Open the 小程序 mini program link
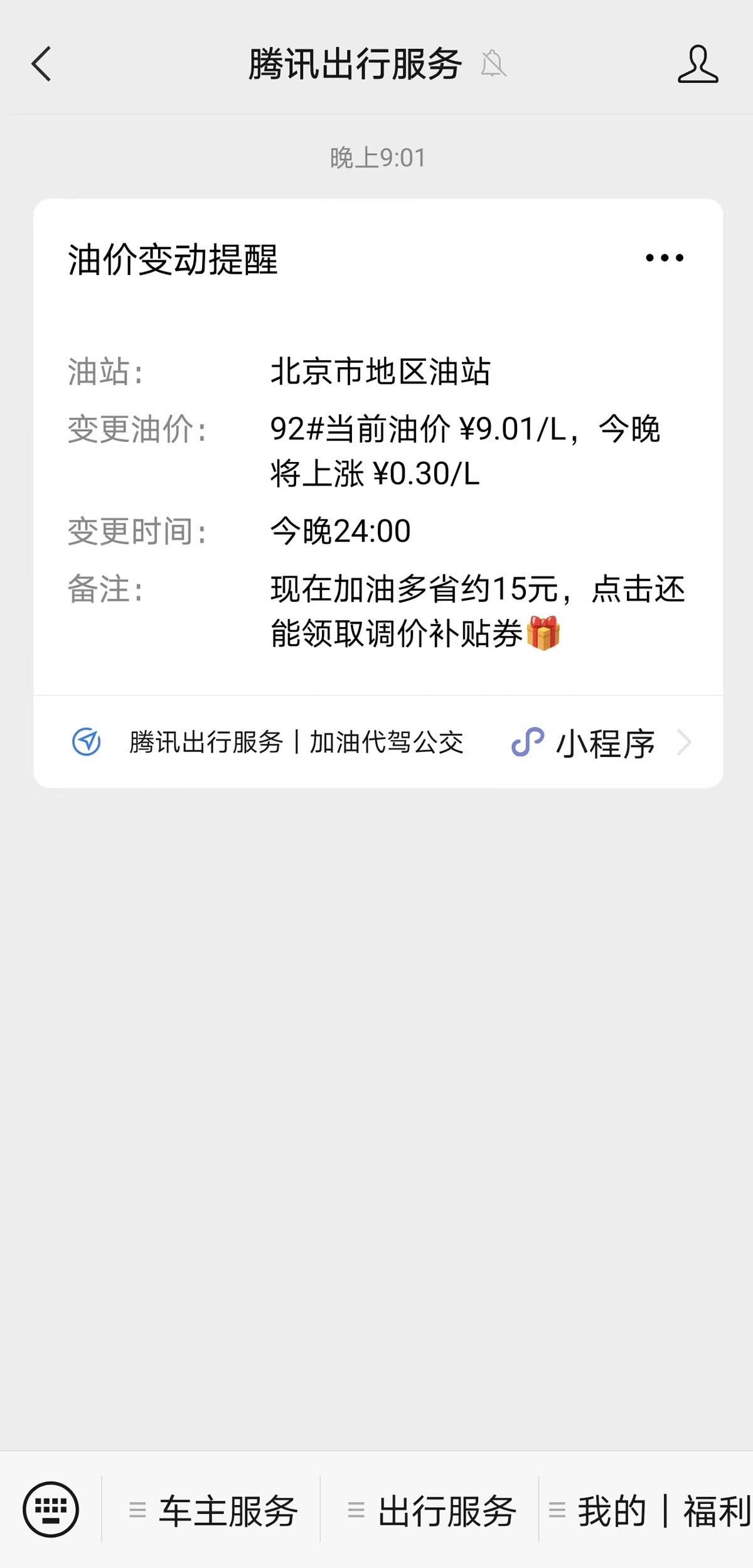The height and width of the screenshot is (1568, 753). tap(601, 743)
